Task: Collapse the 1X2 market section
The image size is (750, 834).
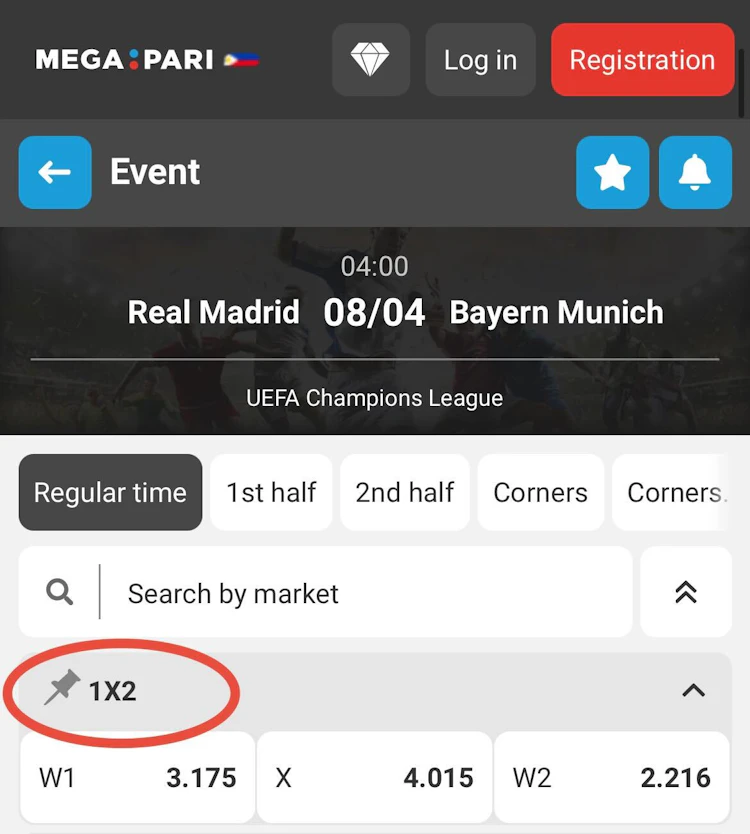Action: pos(693,690)
